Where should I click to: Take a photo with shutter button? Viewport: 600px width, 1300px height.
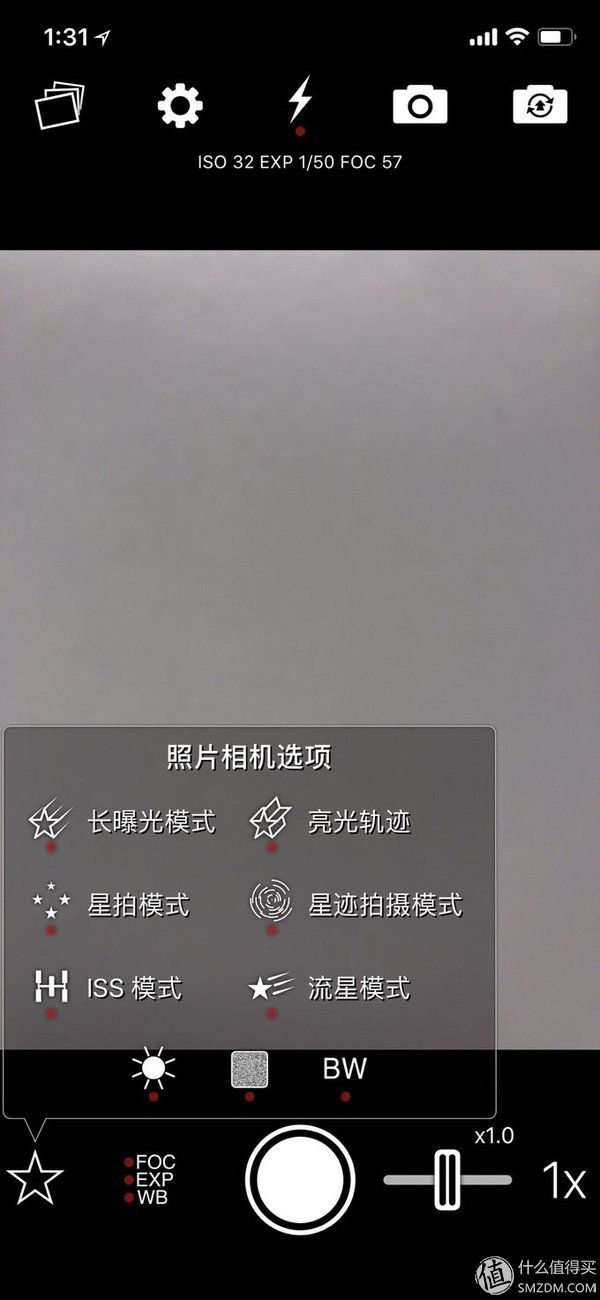(x=300, y=1179)
